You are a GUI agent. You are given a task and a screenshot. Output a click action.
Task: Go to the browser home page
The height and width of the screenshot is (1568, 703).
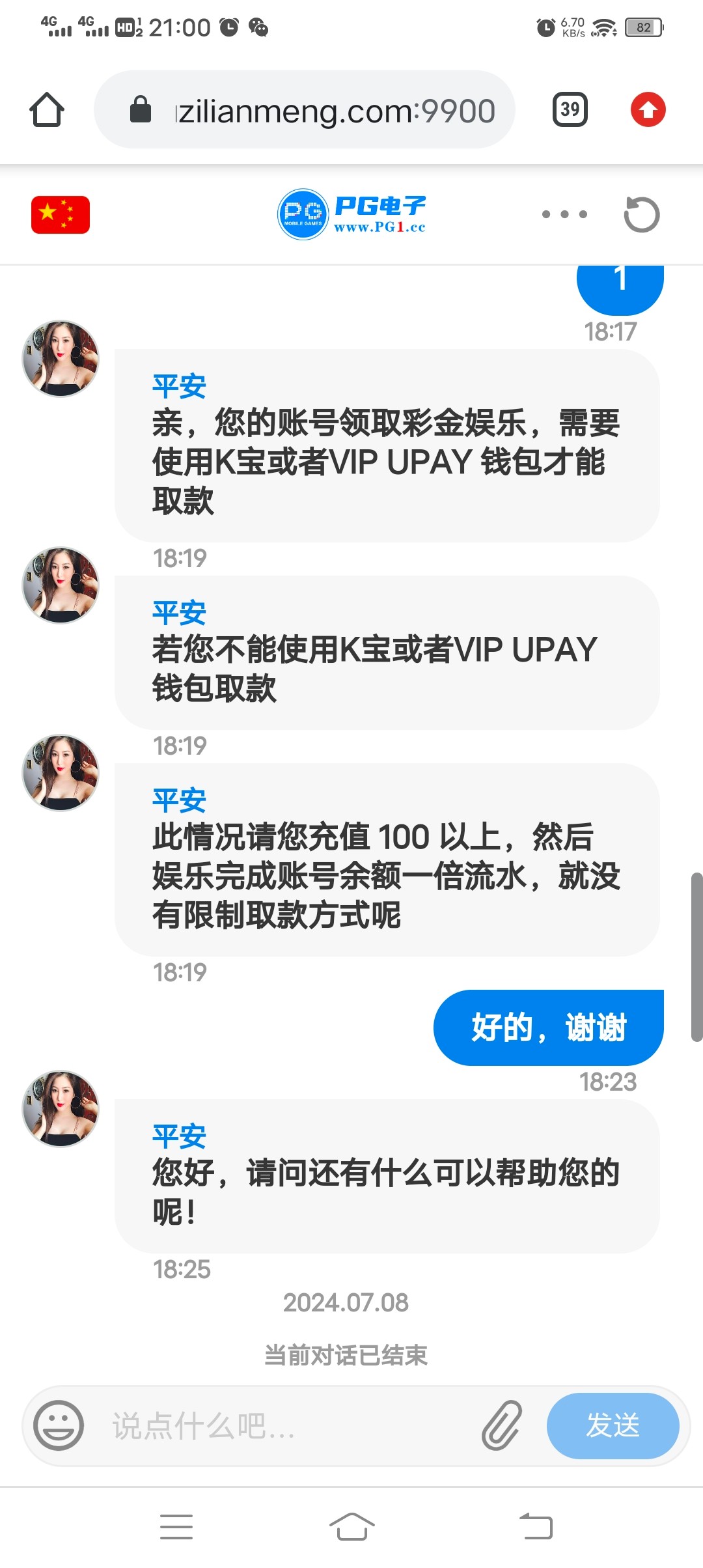(x=47, y=109)
